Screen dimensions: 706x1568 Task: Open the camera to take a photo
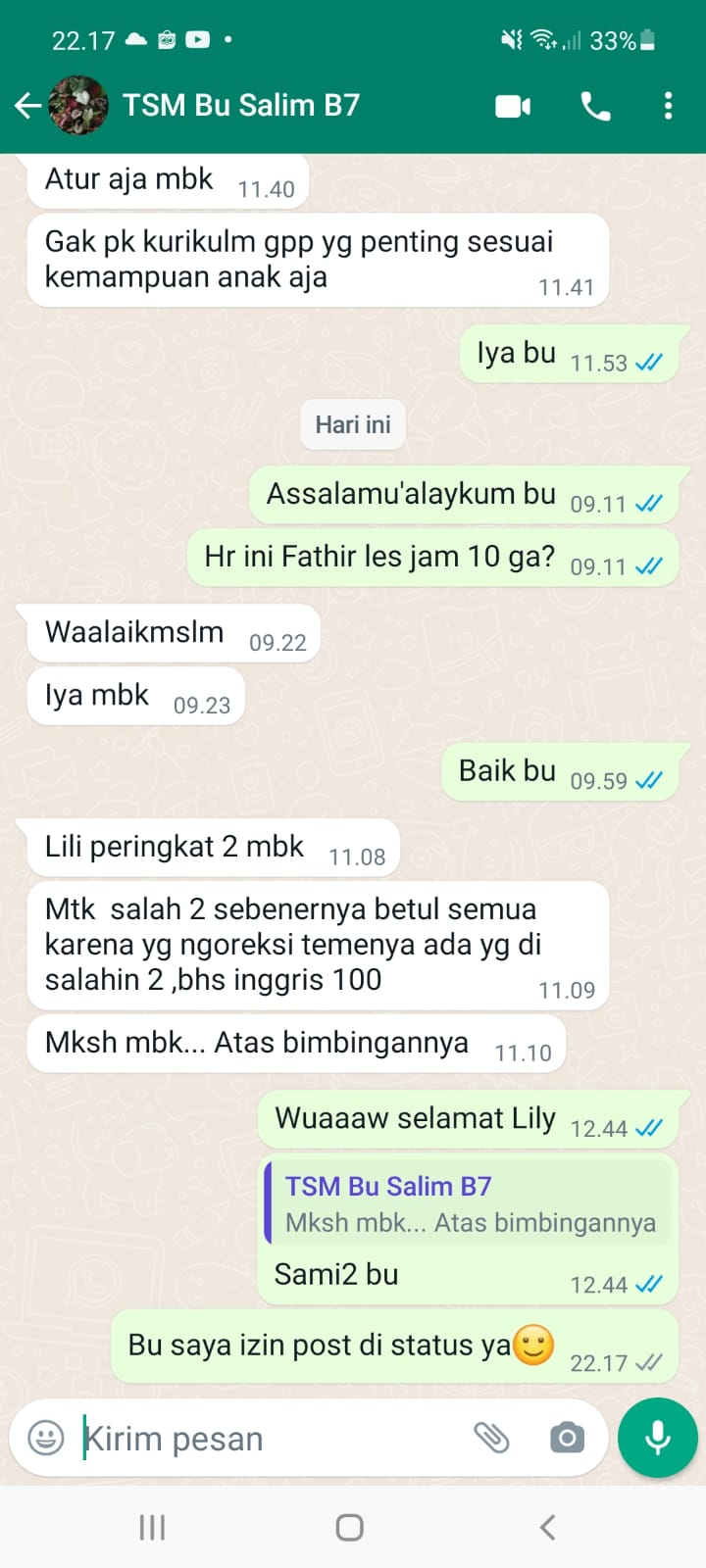[567, 1438]
